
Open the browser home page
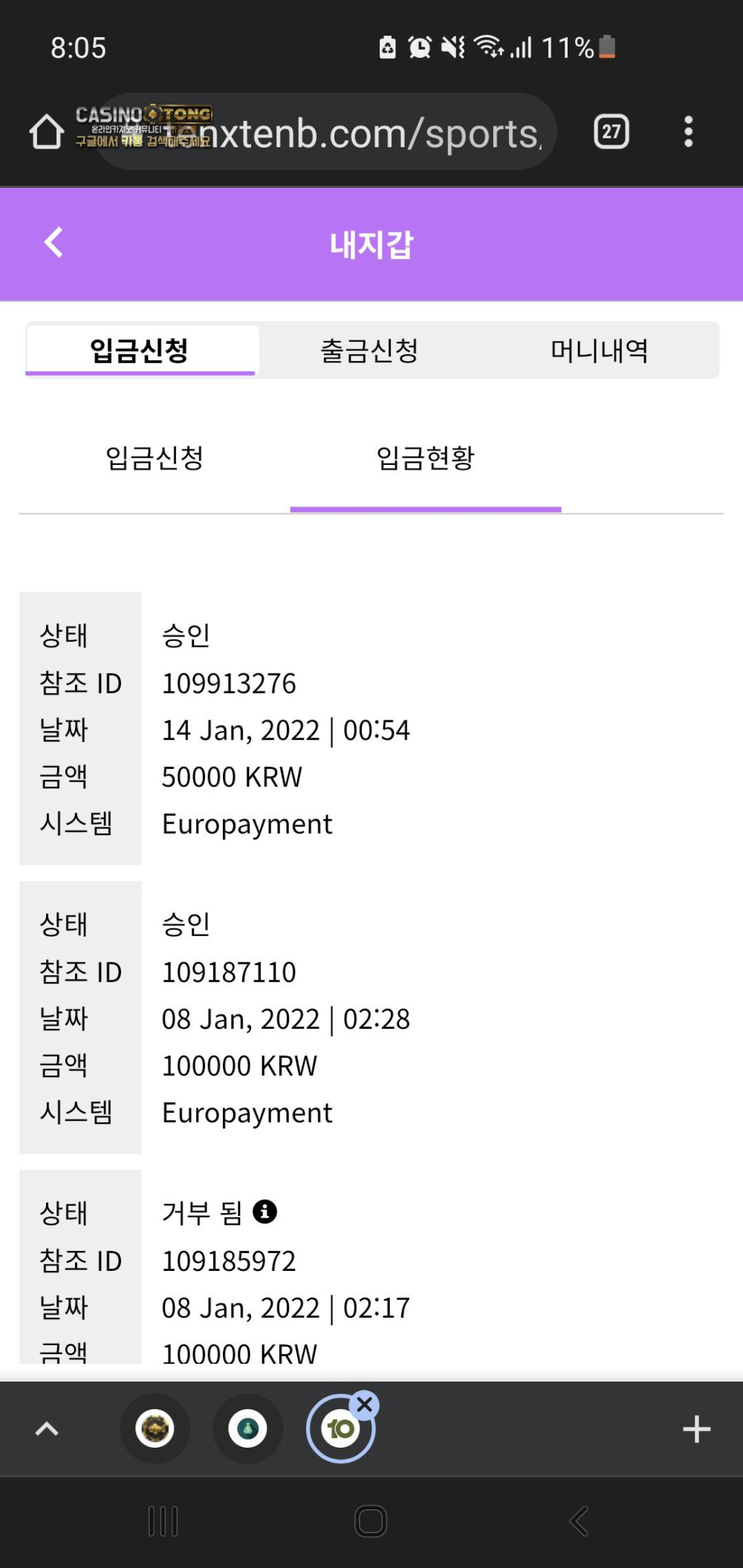(46, 132)
